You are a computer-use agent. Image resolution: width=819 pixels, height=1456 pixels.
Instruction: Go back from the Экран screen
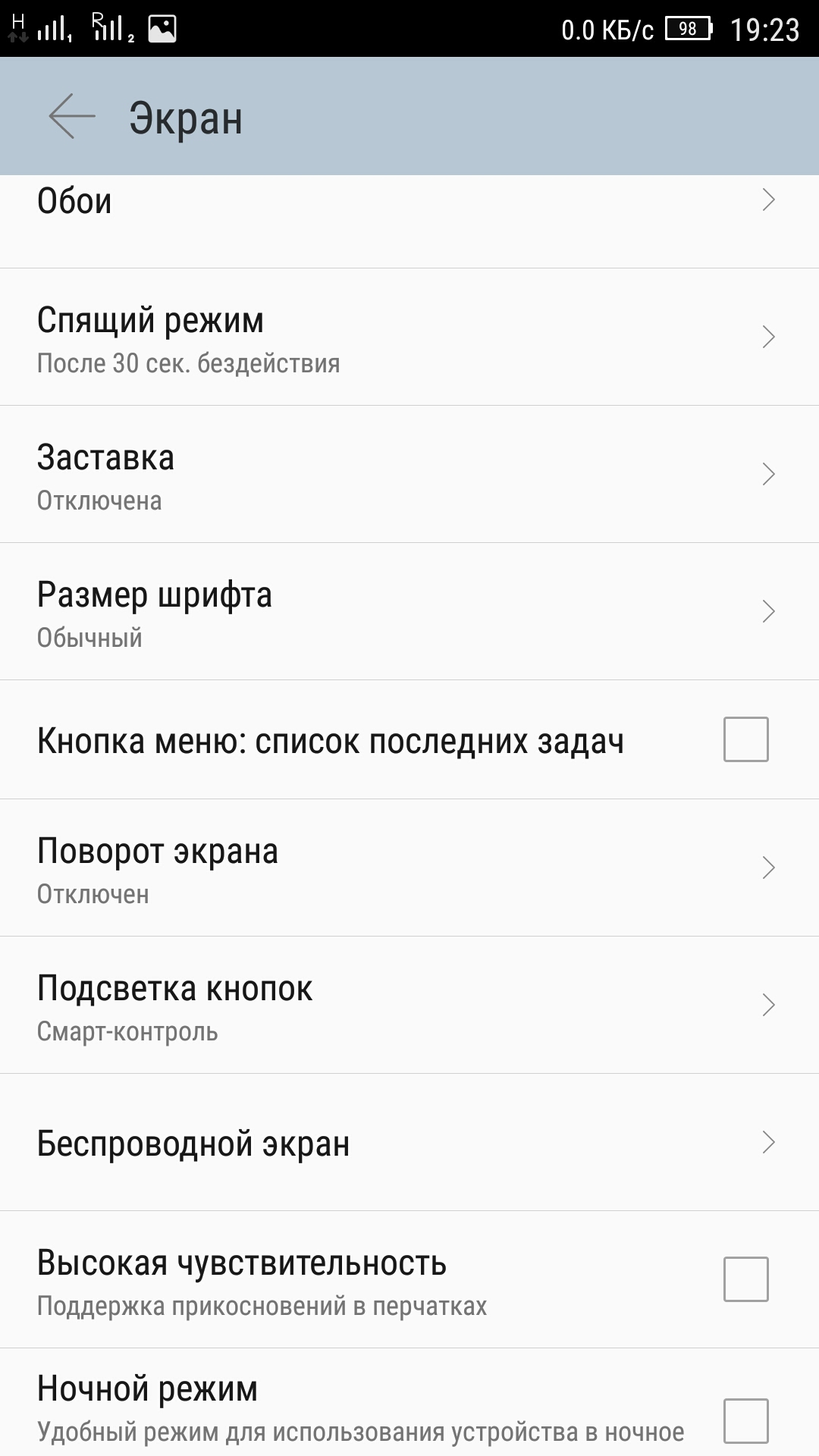(72, 116)
